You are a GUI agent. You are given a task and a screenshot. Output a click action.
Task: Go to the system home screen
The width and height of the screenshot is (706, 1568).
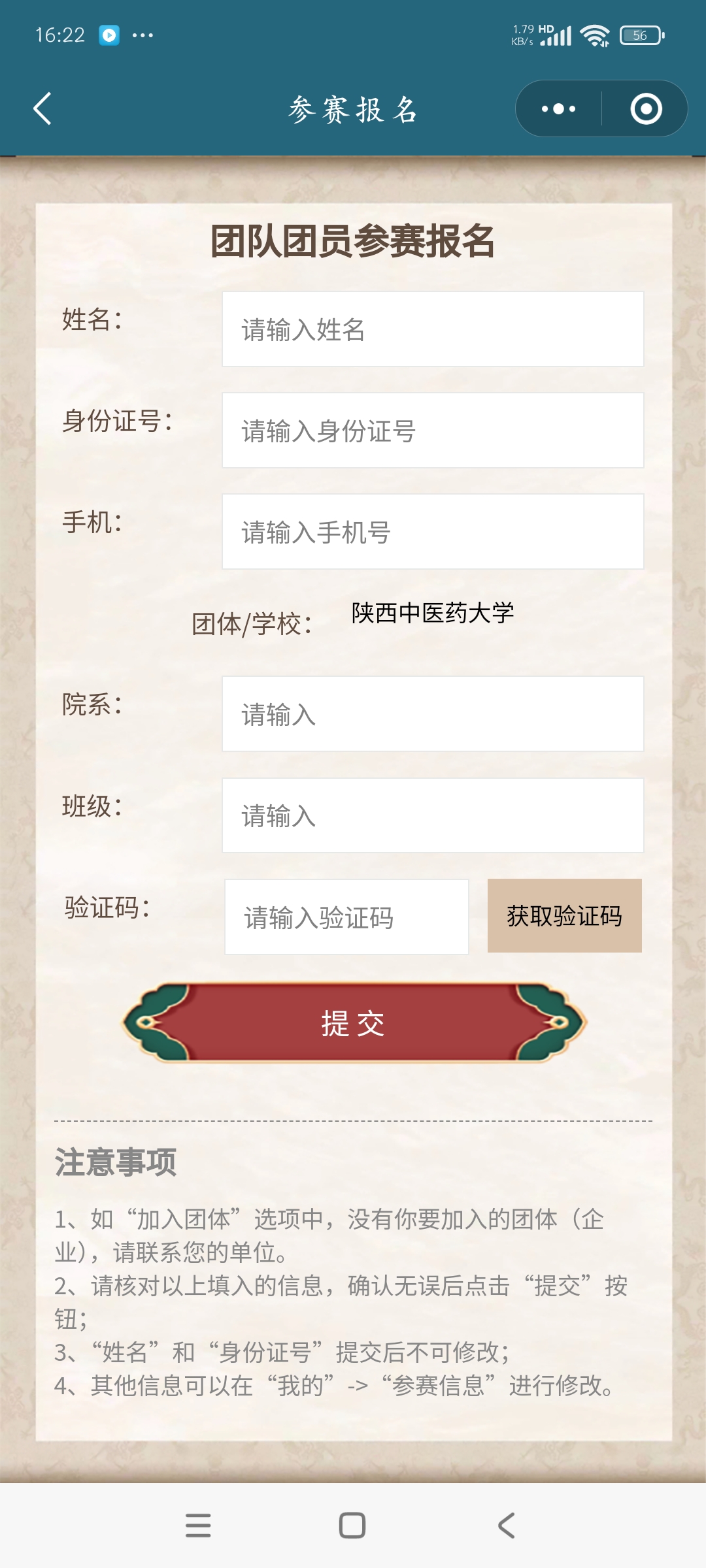352,1526
